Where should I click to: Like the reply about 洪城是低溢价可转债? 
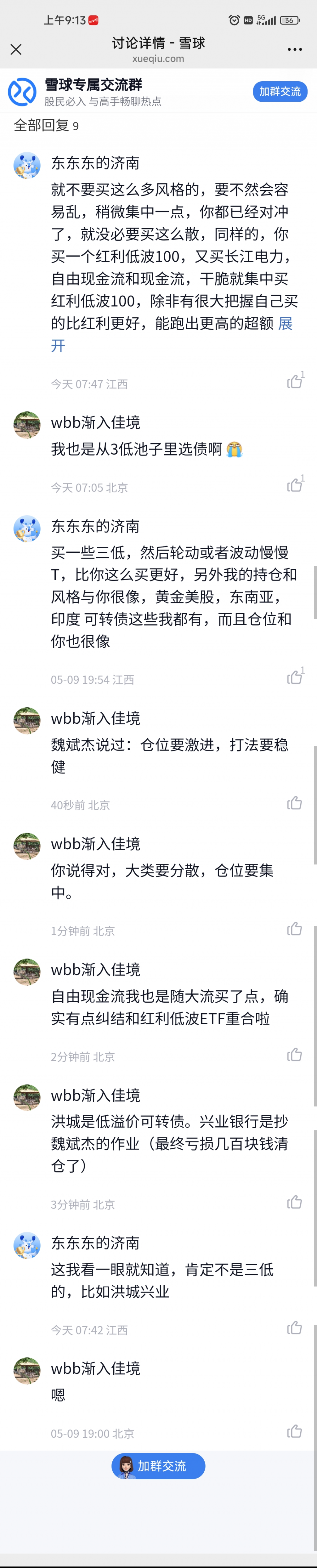point(294,1202)
